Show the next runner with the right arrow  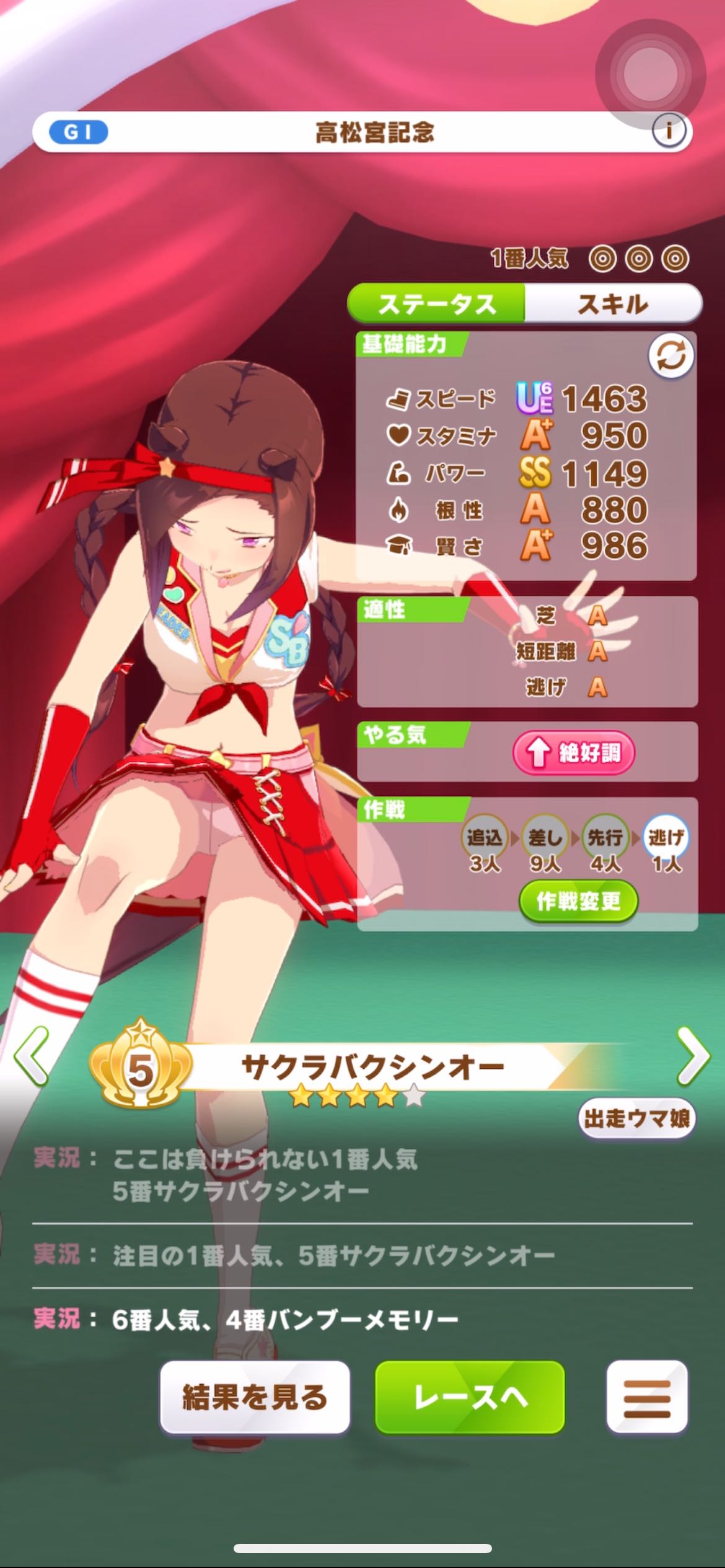point(692,1056)
